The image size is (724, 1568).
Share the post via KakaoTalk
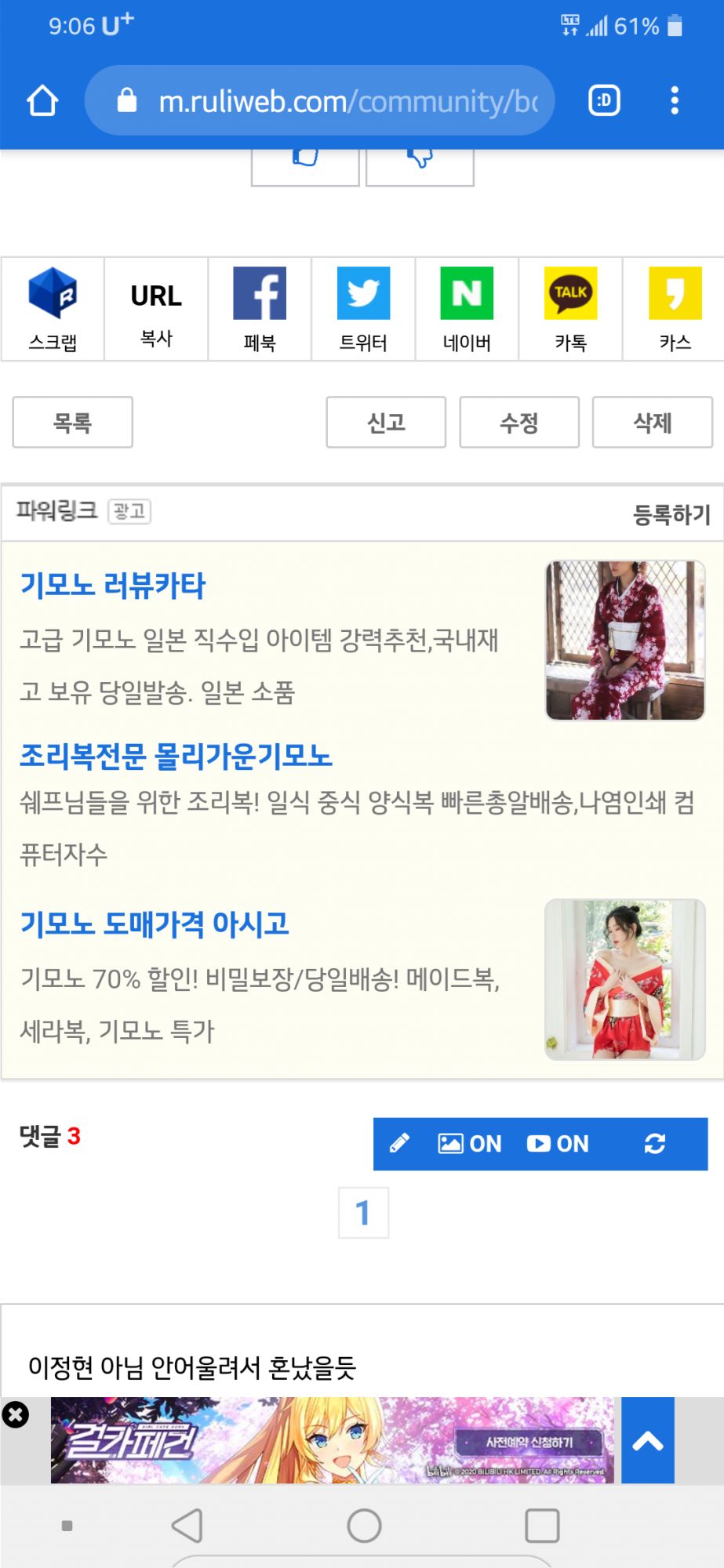(x=570, y=309)
